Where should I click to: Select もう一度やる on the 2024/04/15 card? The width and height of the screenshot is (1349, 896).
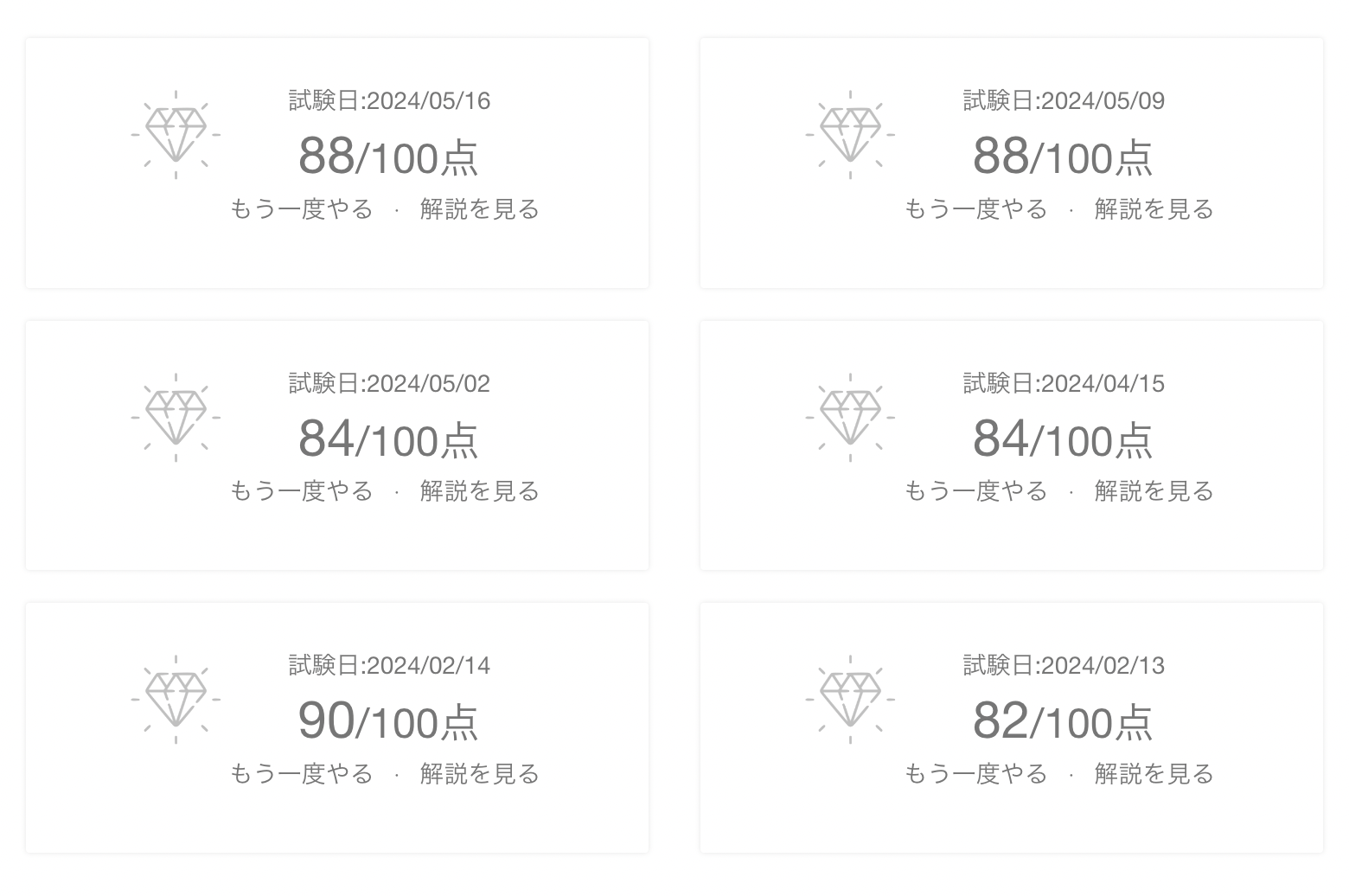975,491
